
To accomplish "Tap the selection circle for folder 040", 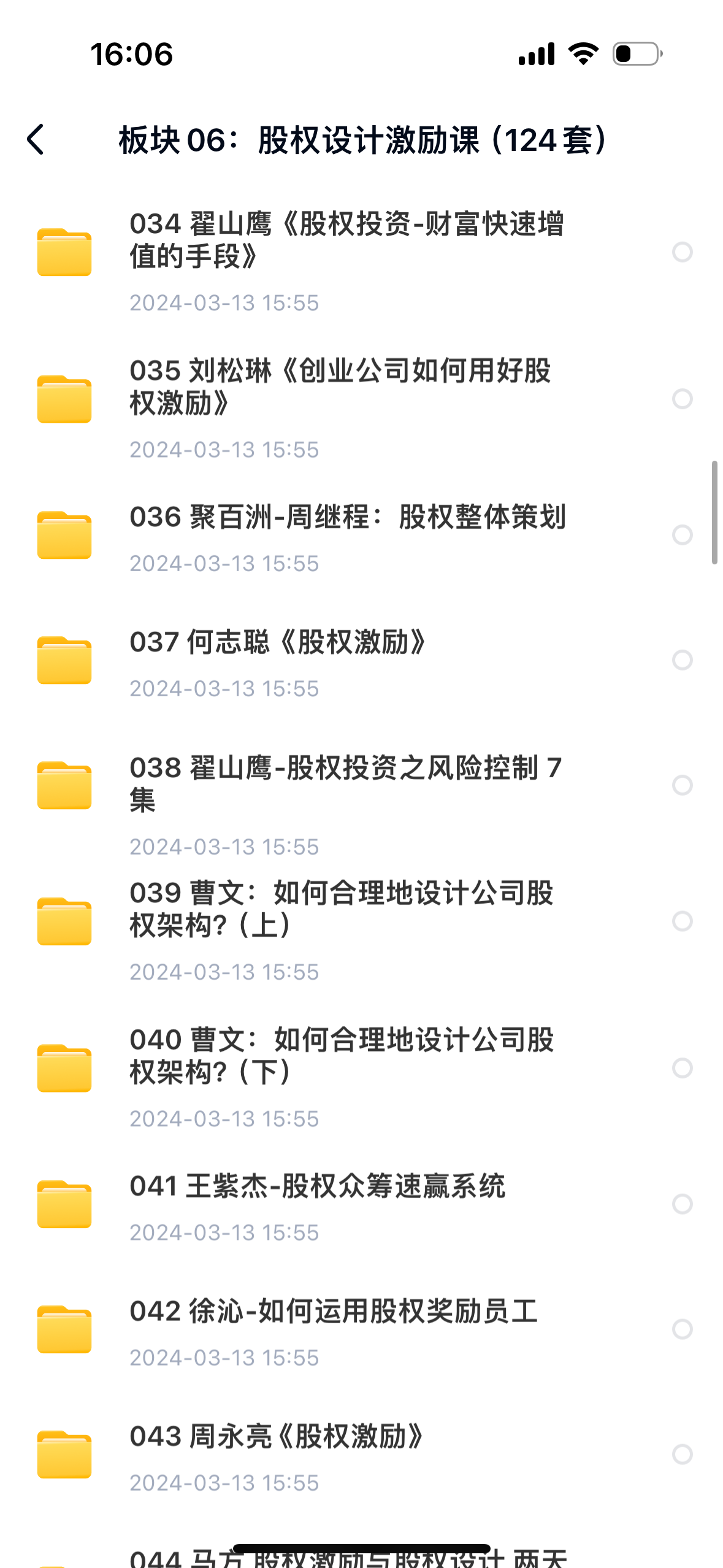I will click(682, 1068).
